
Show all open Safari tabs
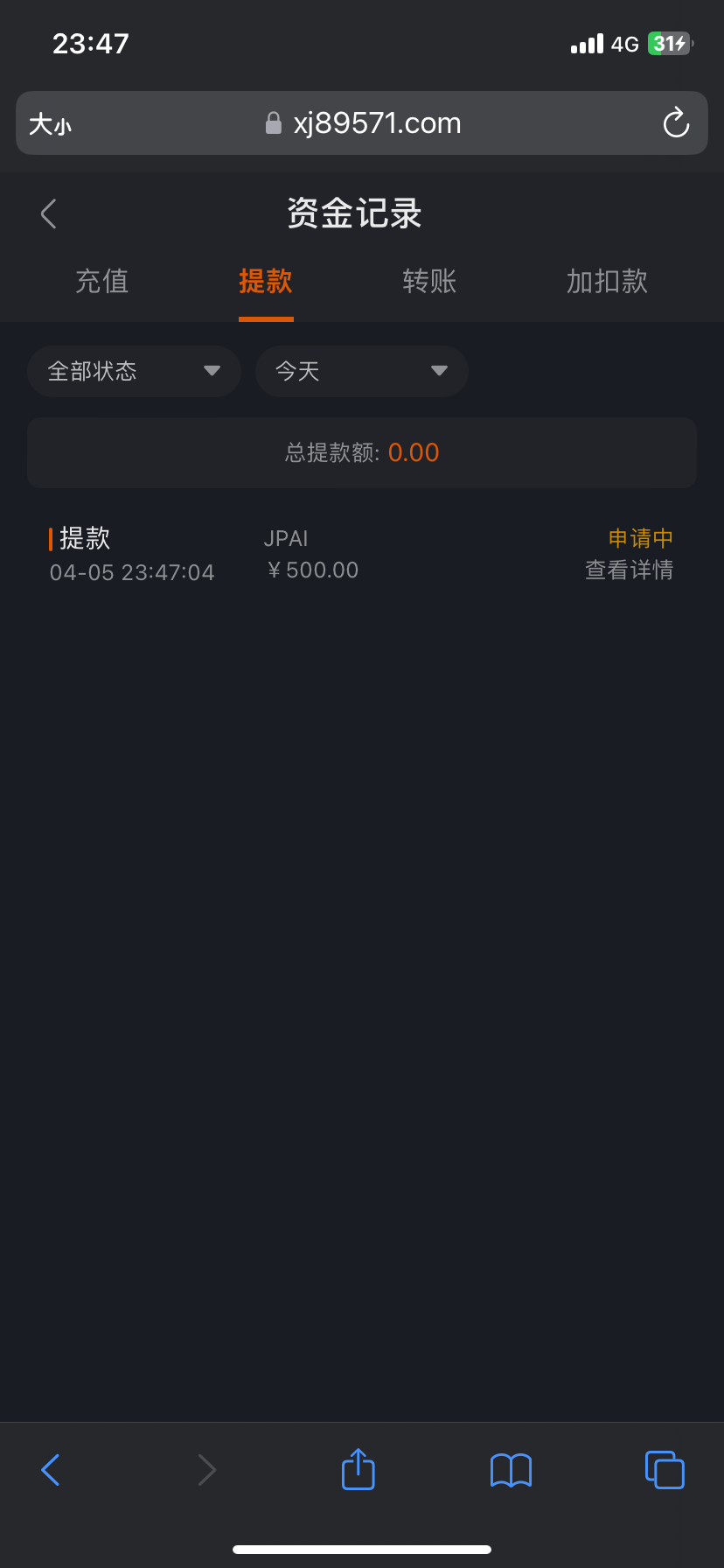coord(665,1470)
